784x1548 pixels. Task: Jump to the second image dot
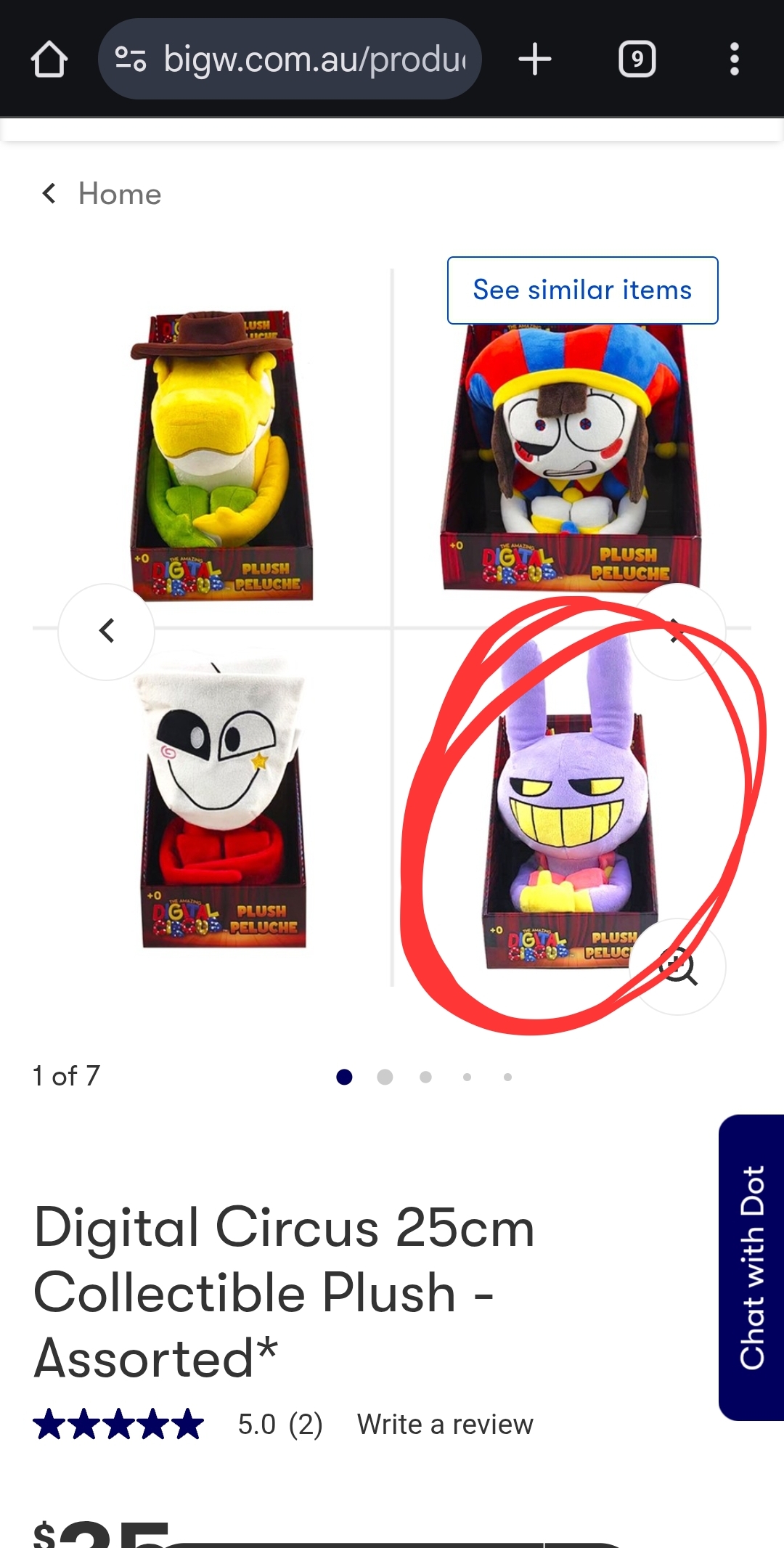click(x=385, y=1077)
